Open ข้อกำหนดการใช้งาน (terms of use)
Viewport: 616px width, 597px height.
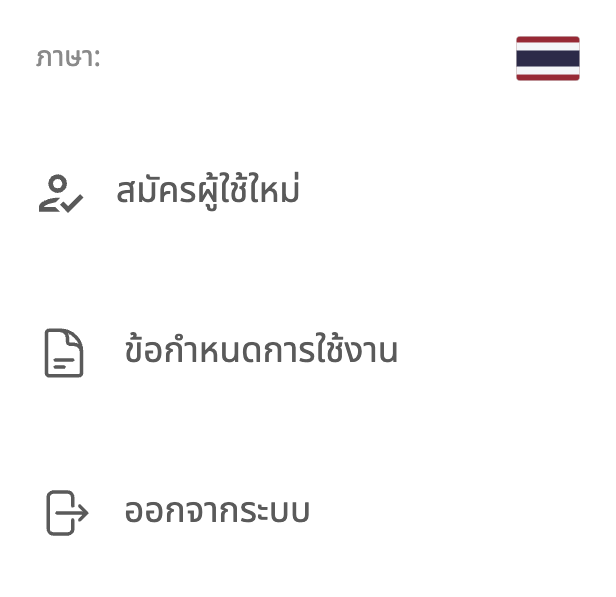[260, 352]
